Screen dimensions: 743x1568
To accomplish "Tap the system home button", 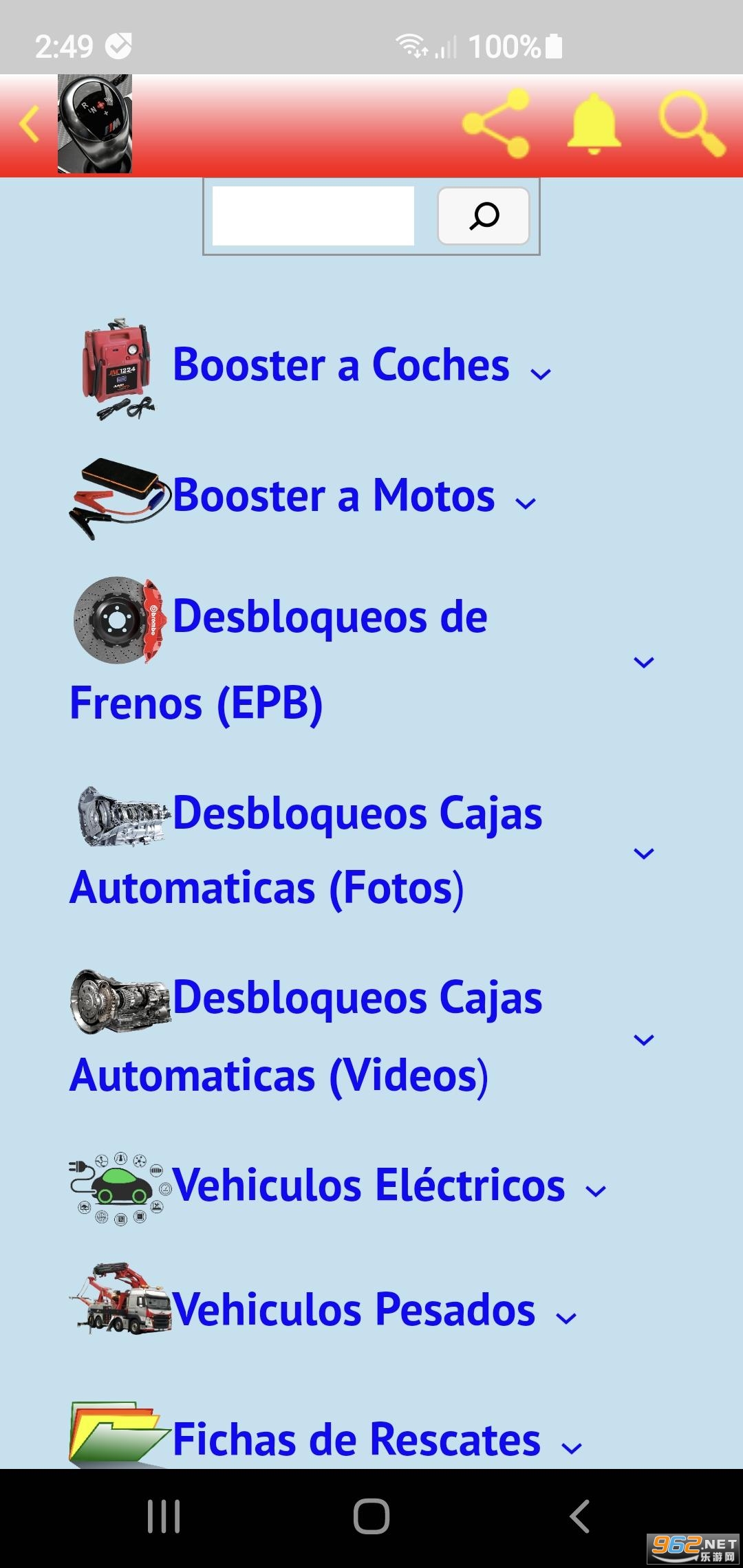I will (371, 1516).
